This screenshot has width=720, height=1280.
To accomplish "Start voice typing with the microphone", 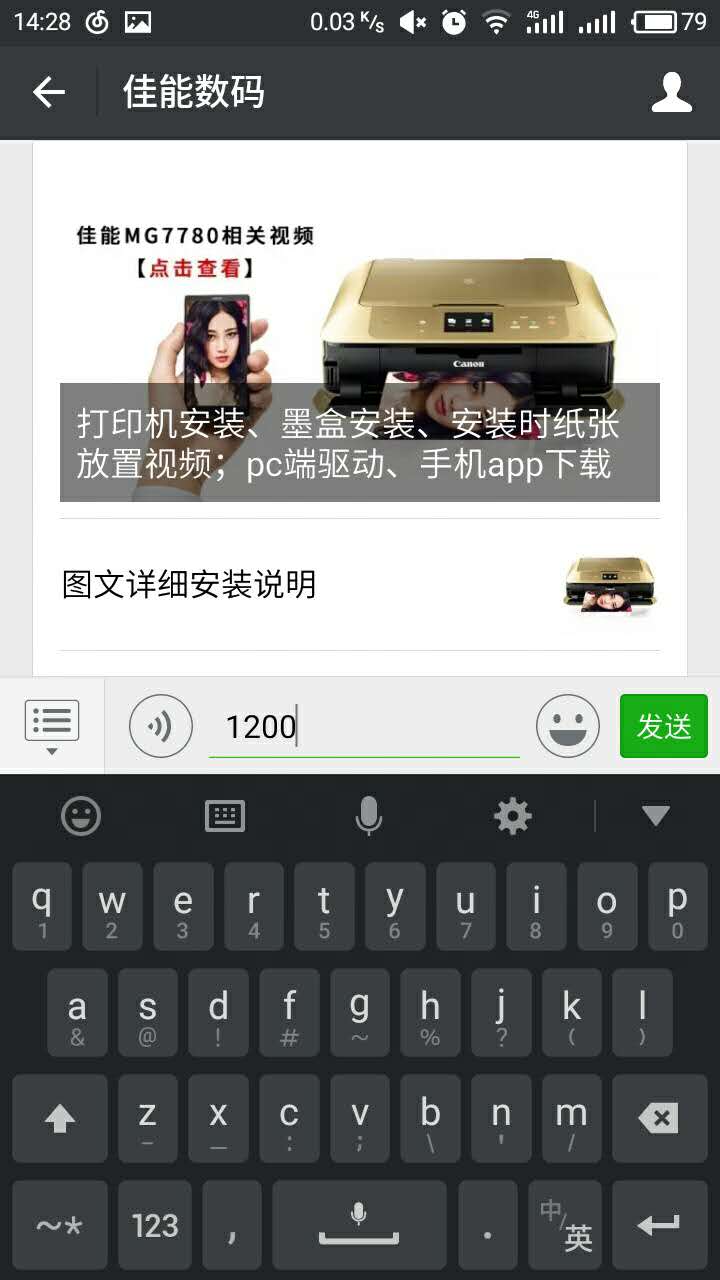I will coord(368,816).
